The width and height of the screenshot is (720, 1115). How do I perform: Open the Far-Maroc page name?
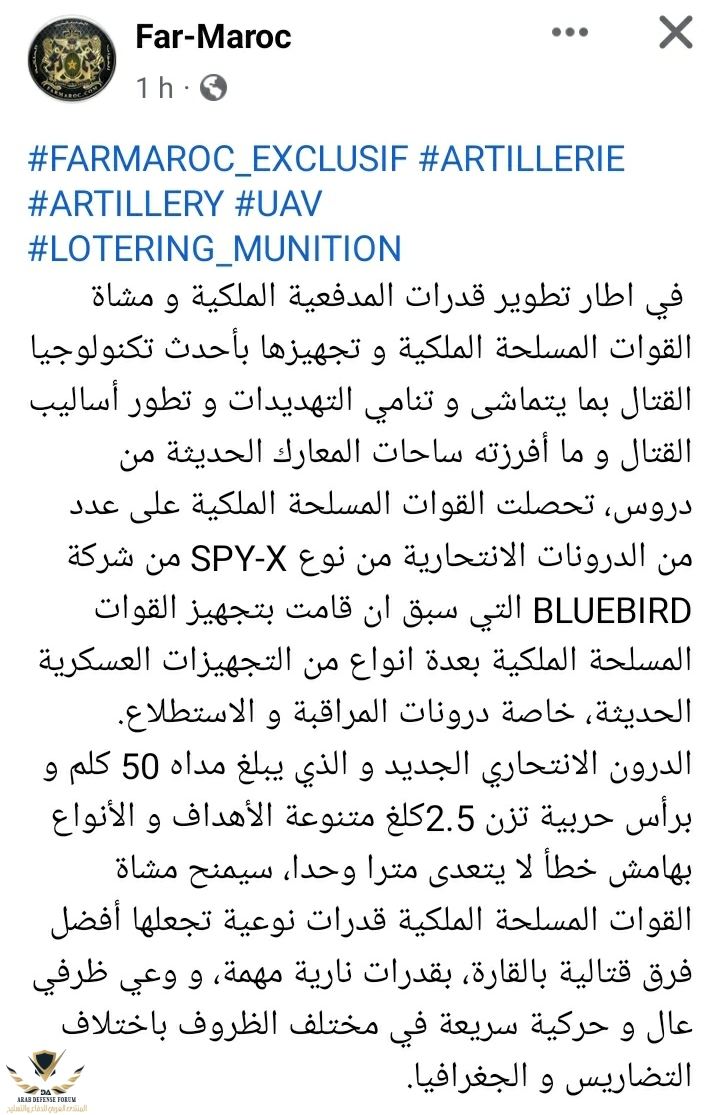(x=213, y=38)
